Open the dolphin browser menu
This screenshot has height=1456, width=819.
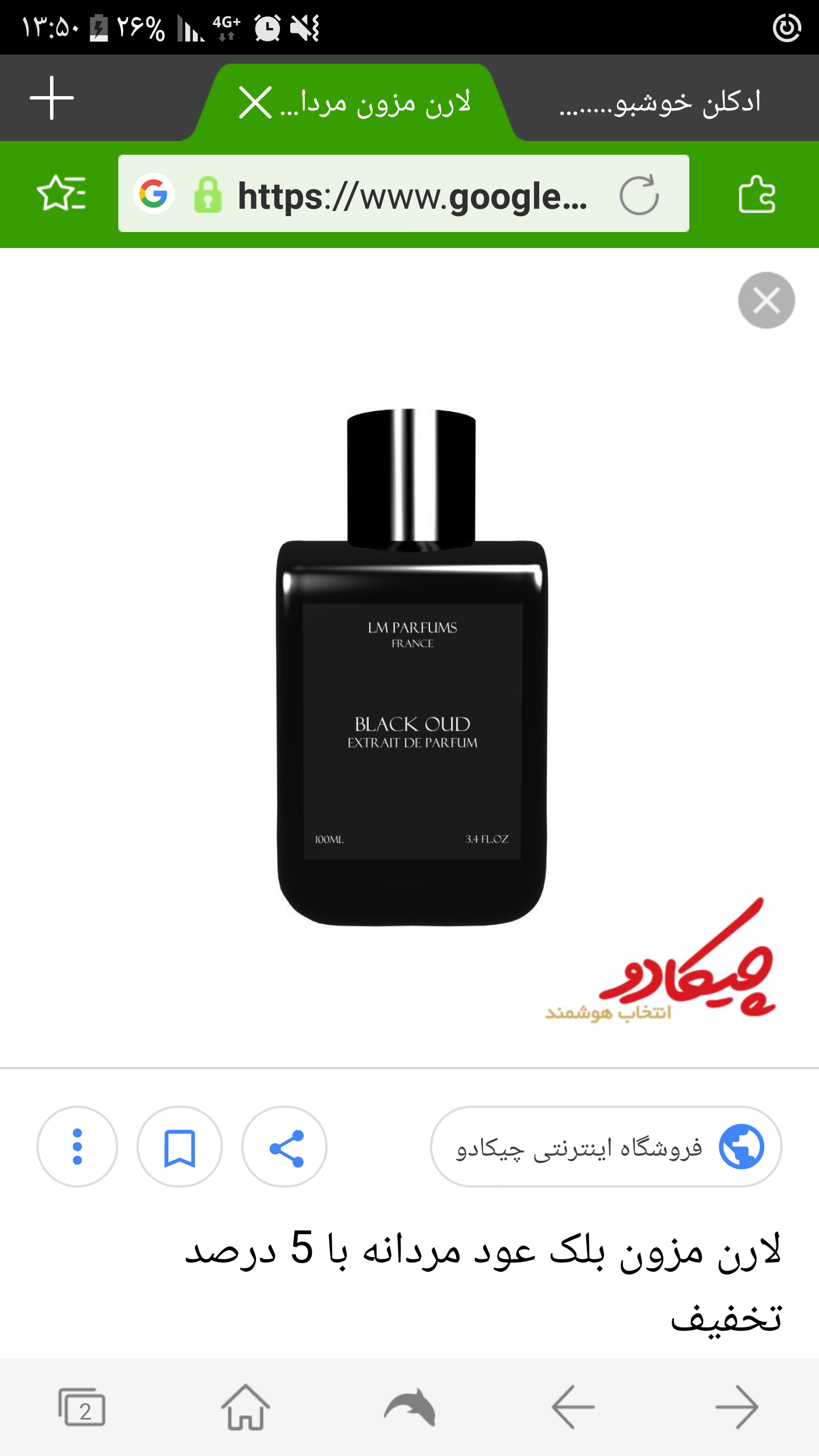coord(409,1407)
